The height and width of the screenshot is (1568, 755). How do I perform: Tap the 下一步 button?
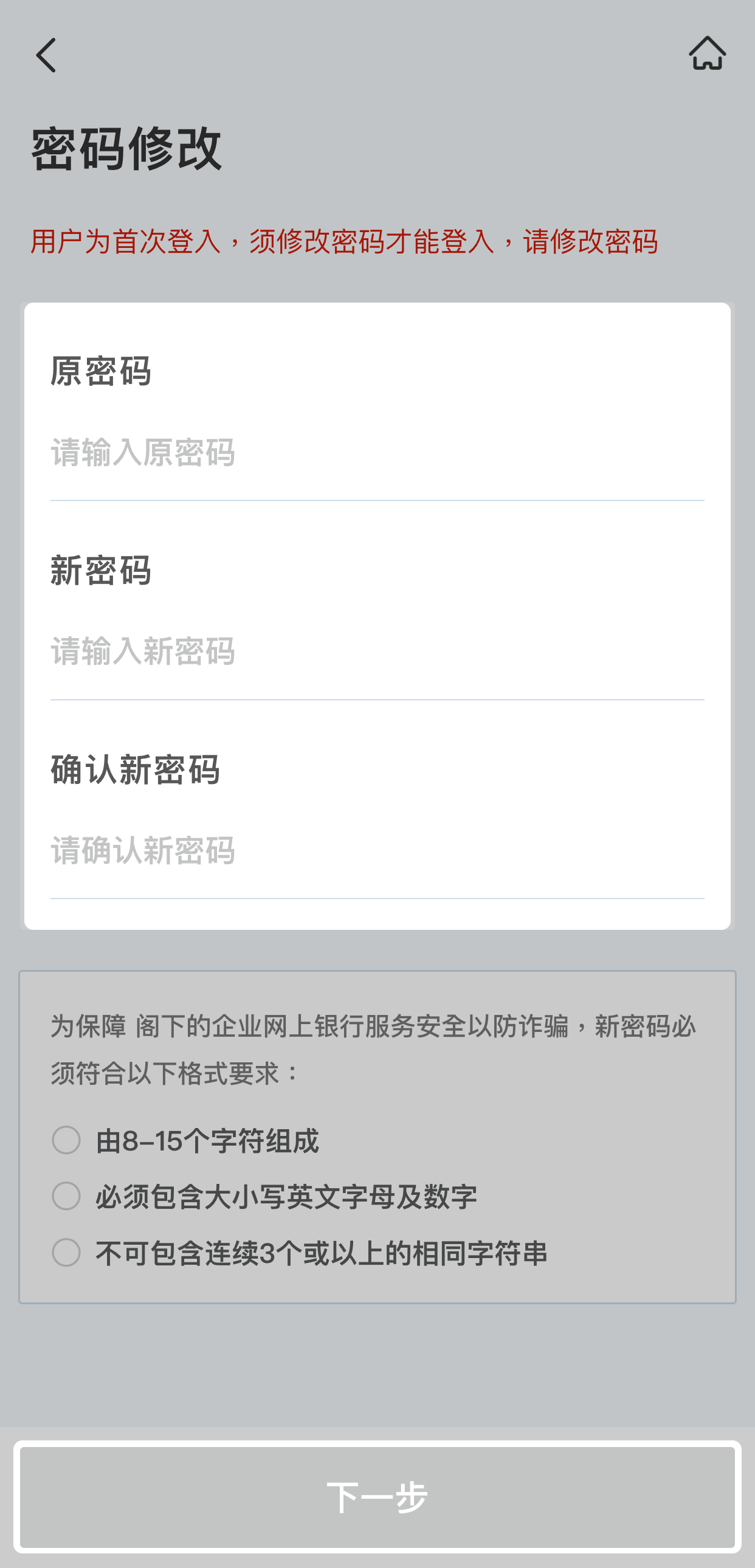coord(377,1497)
